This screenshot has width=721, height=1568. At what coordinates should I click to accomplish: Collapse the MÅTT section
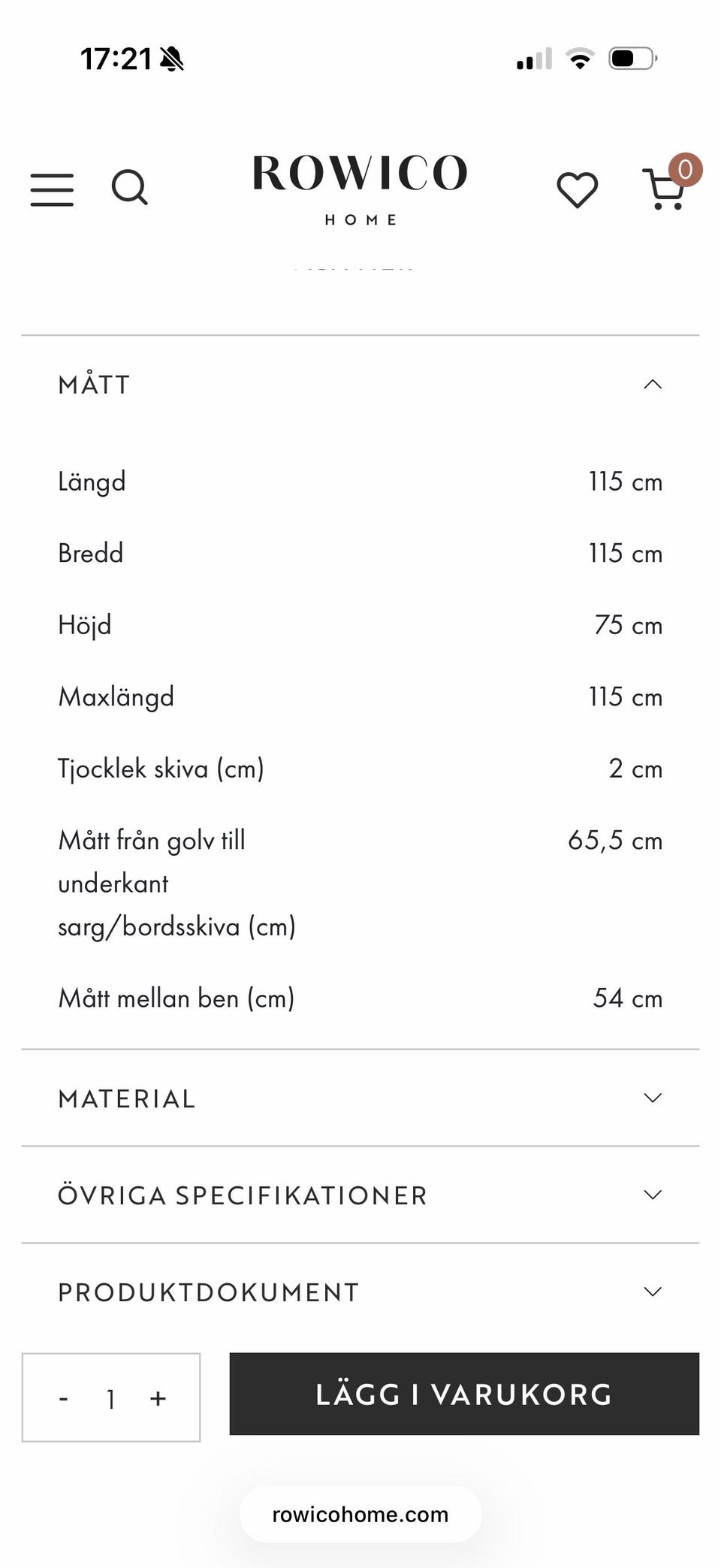pyautogui.click(x=653, y=385)
